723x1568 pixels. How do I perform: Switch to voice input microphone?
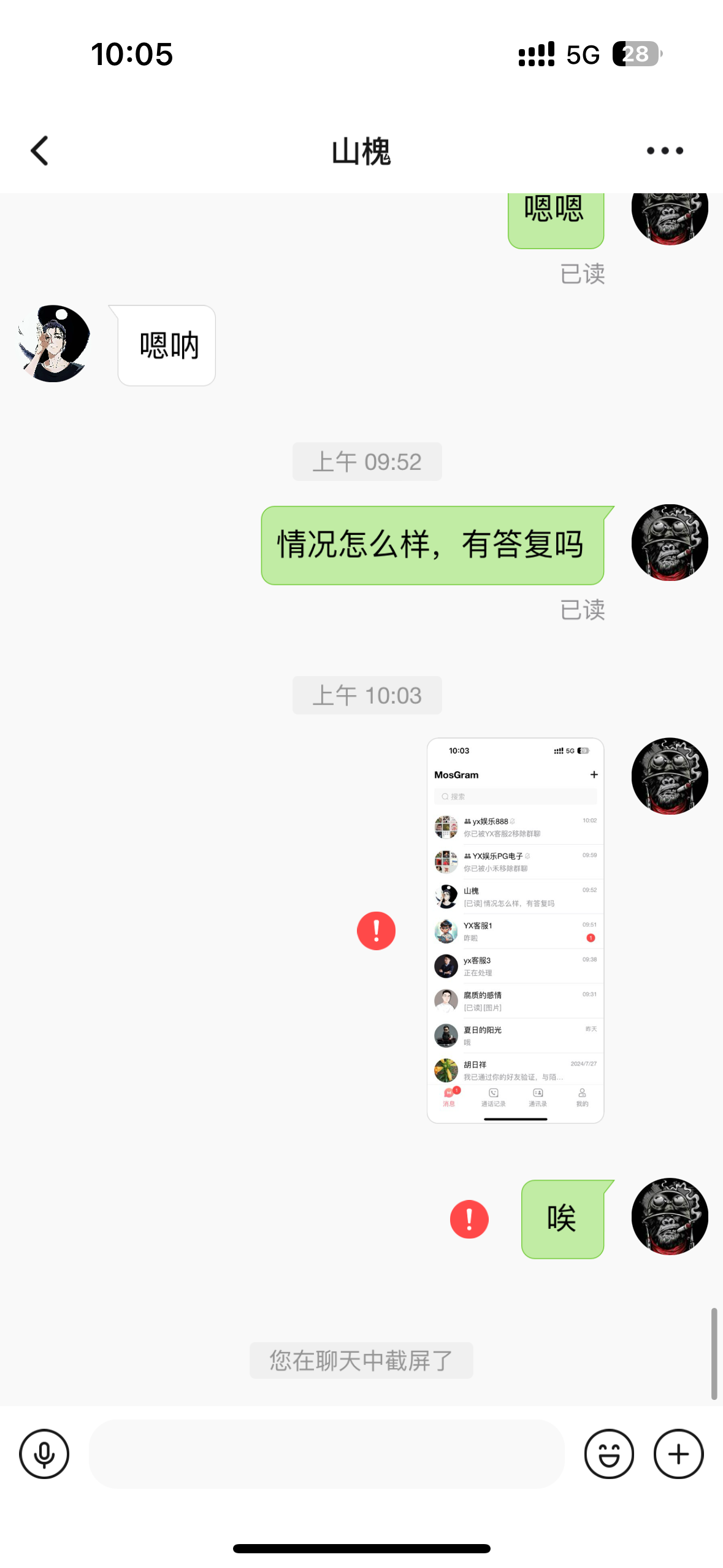click(44, 1453)
